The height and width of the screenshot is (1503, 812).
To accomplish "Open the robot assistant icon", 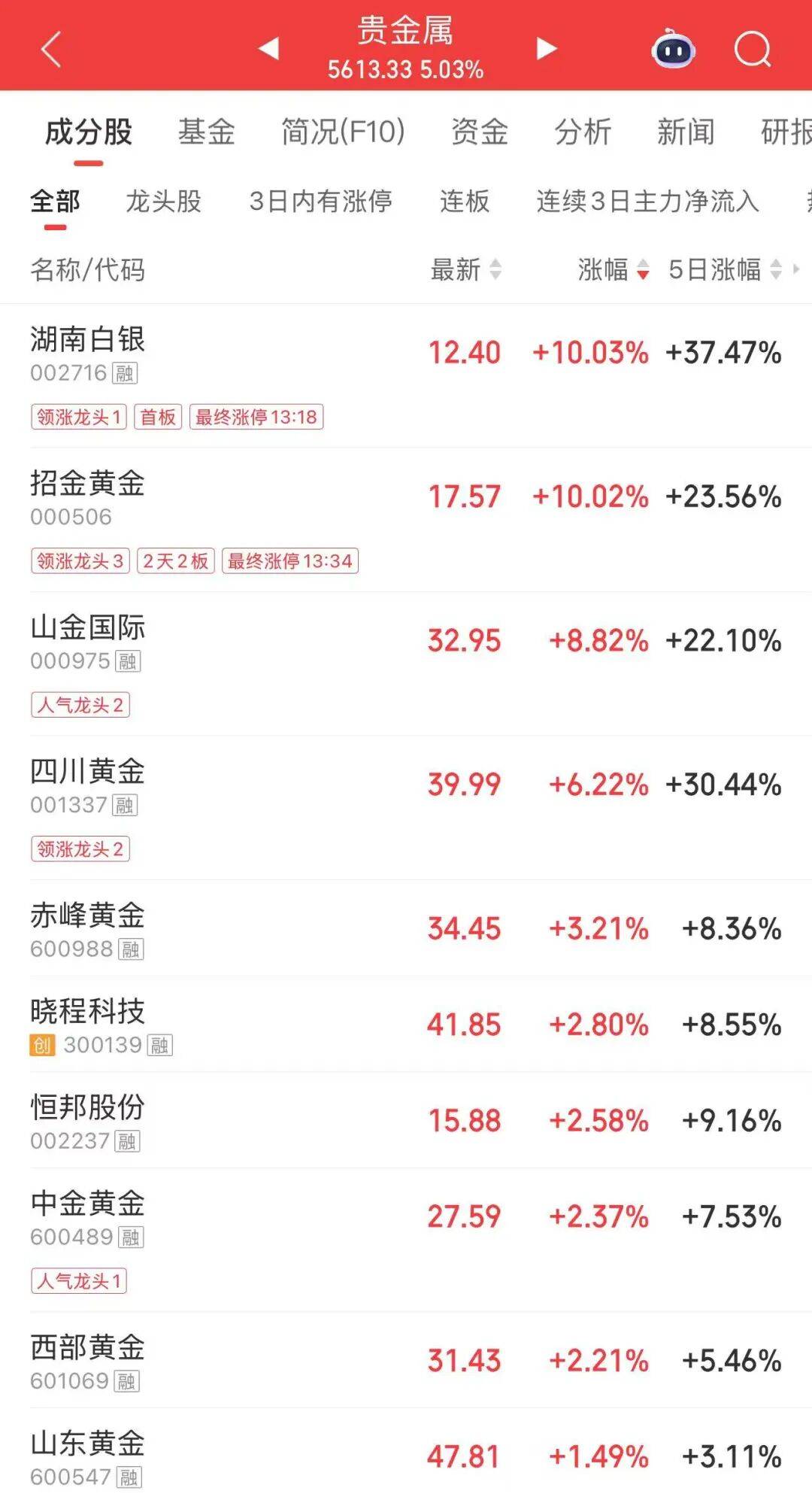I will click(x=672, y=50).
